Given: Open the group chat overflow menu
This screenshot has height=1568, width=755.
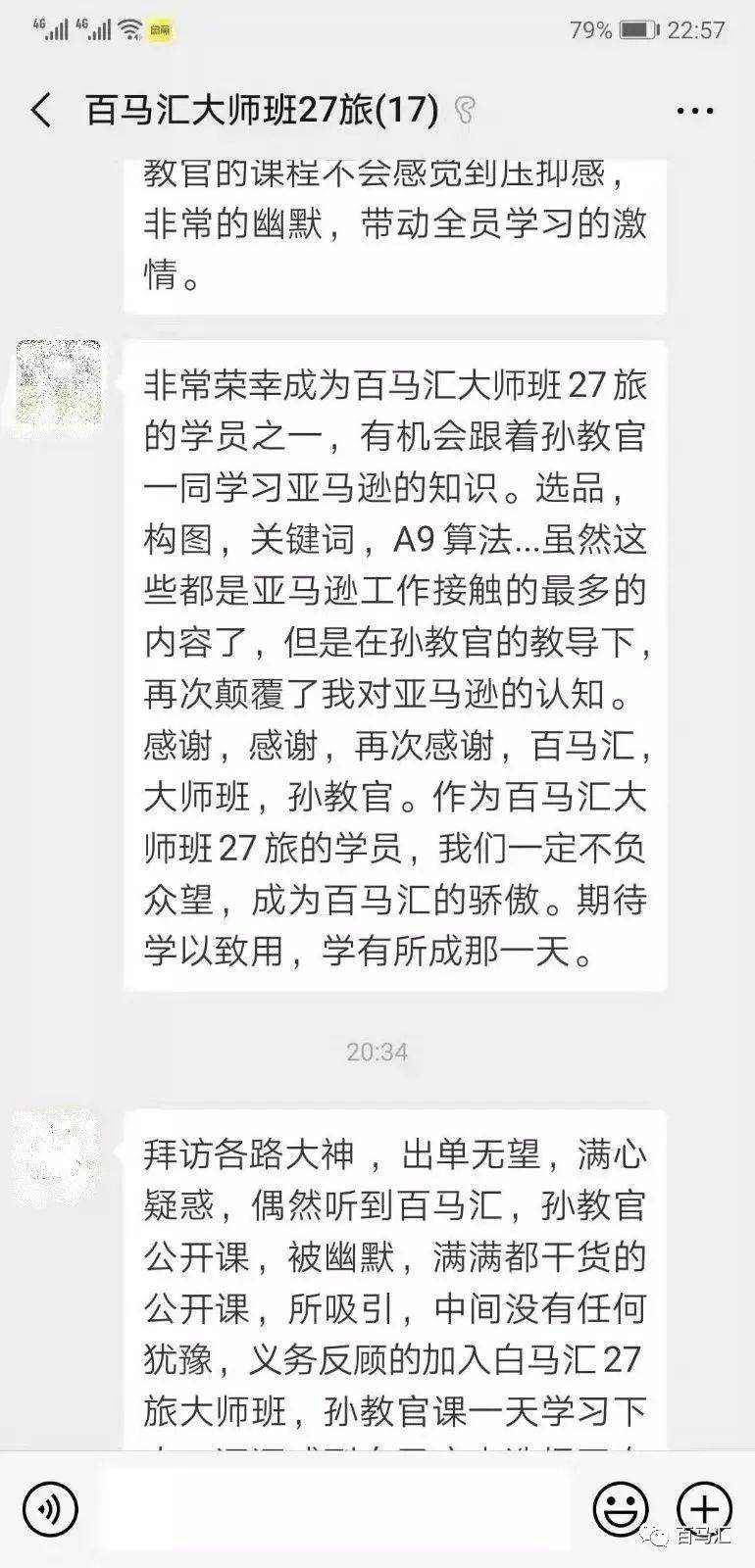Looking at the screenshot, I should coord(695,111).
